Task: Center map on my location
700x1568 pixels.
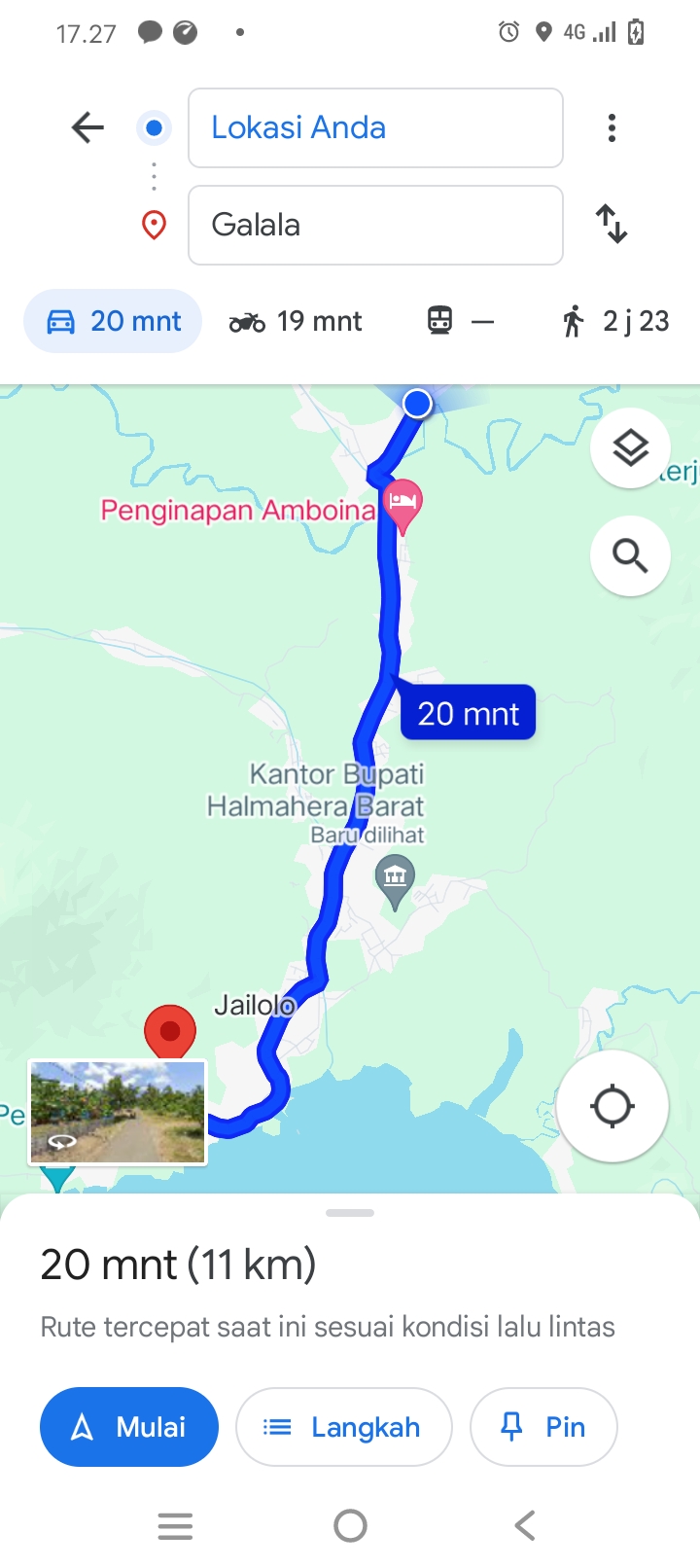Action: (x=612, y=1106)
